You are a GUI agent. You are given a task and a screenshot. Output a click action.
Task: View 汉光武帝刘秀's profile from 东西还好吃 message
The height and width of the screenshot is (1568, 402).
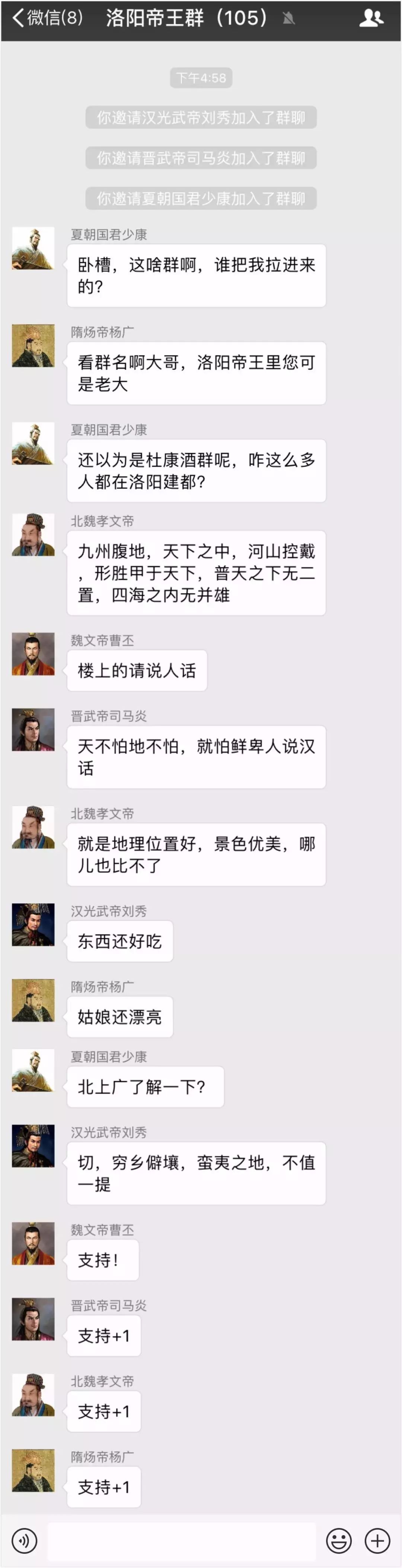(x=33, y=924)
